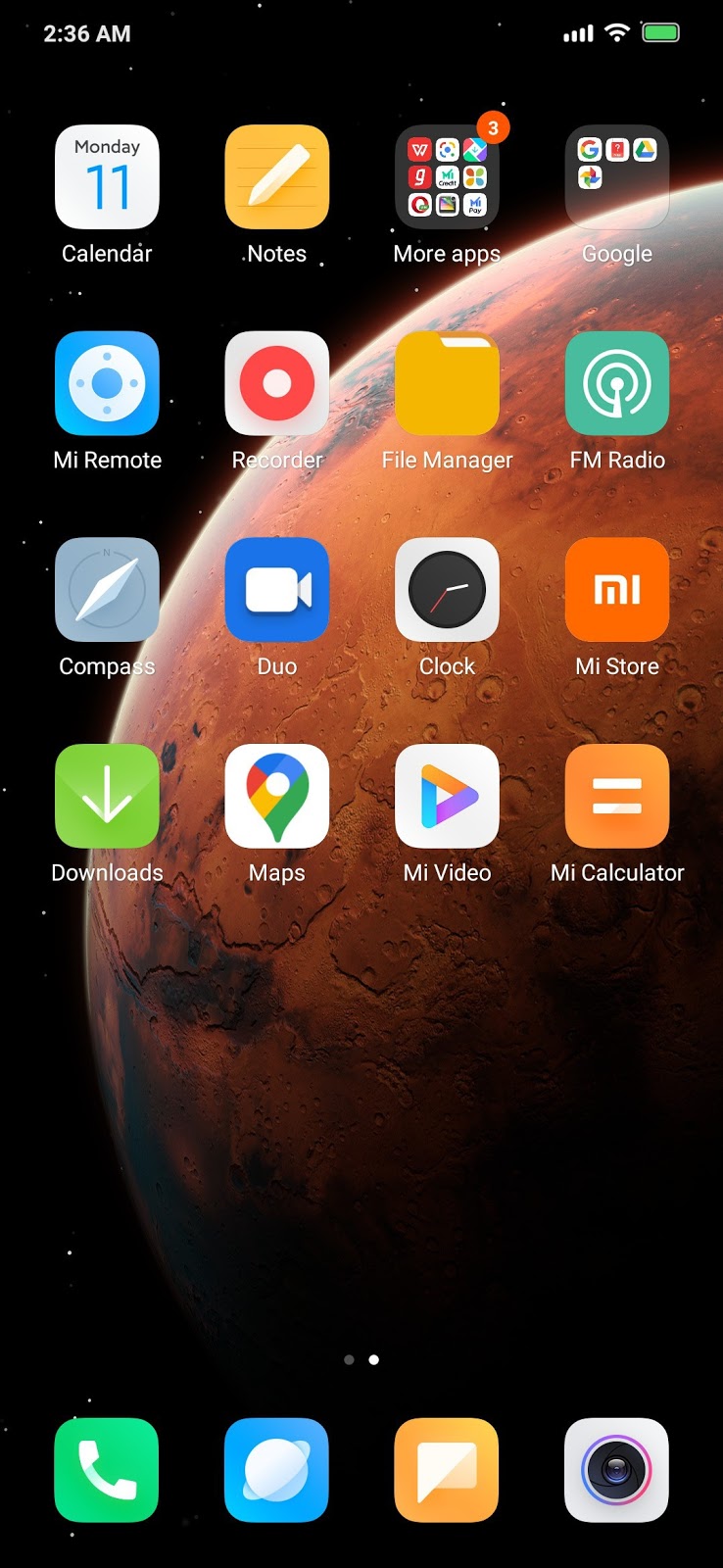Launch the browser from the dock

pyautogui.click(x=277, y=1470)
